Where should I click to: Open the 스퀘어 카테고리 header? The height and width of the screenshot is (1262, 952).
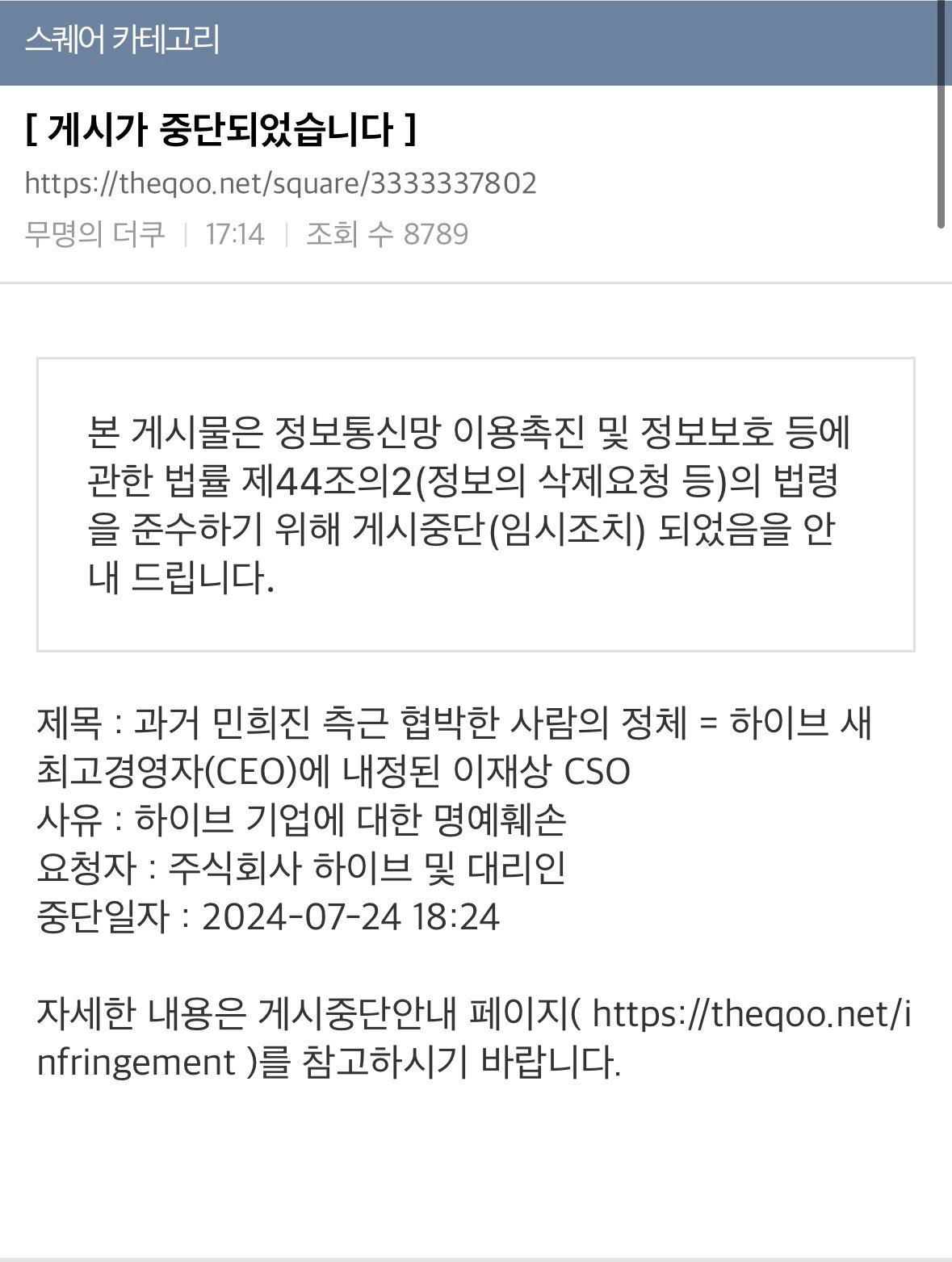point(122,40)
